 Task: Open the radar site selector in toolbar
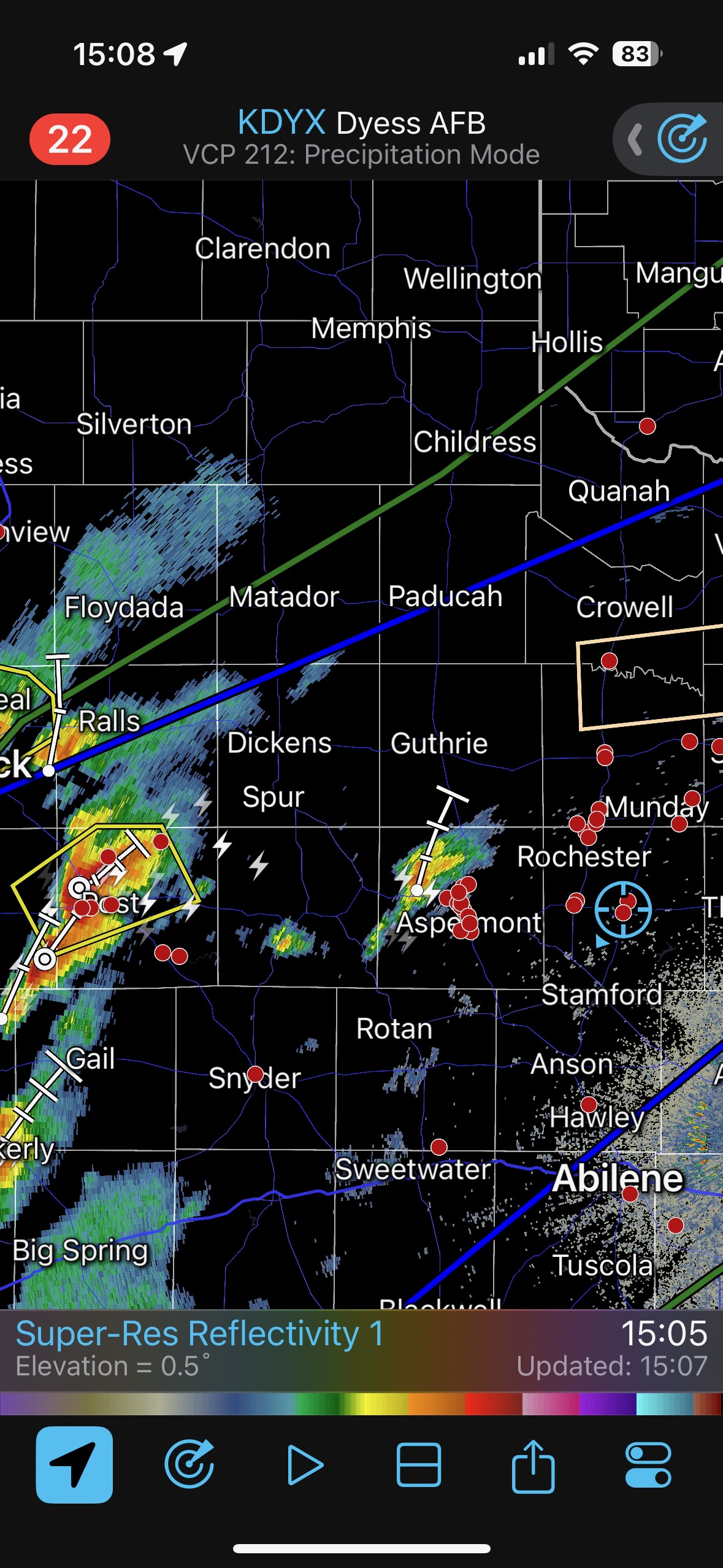pos(189,1464)
